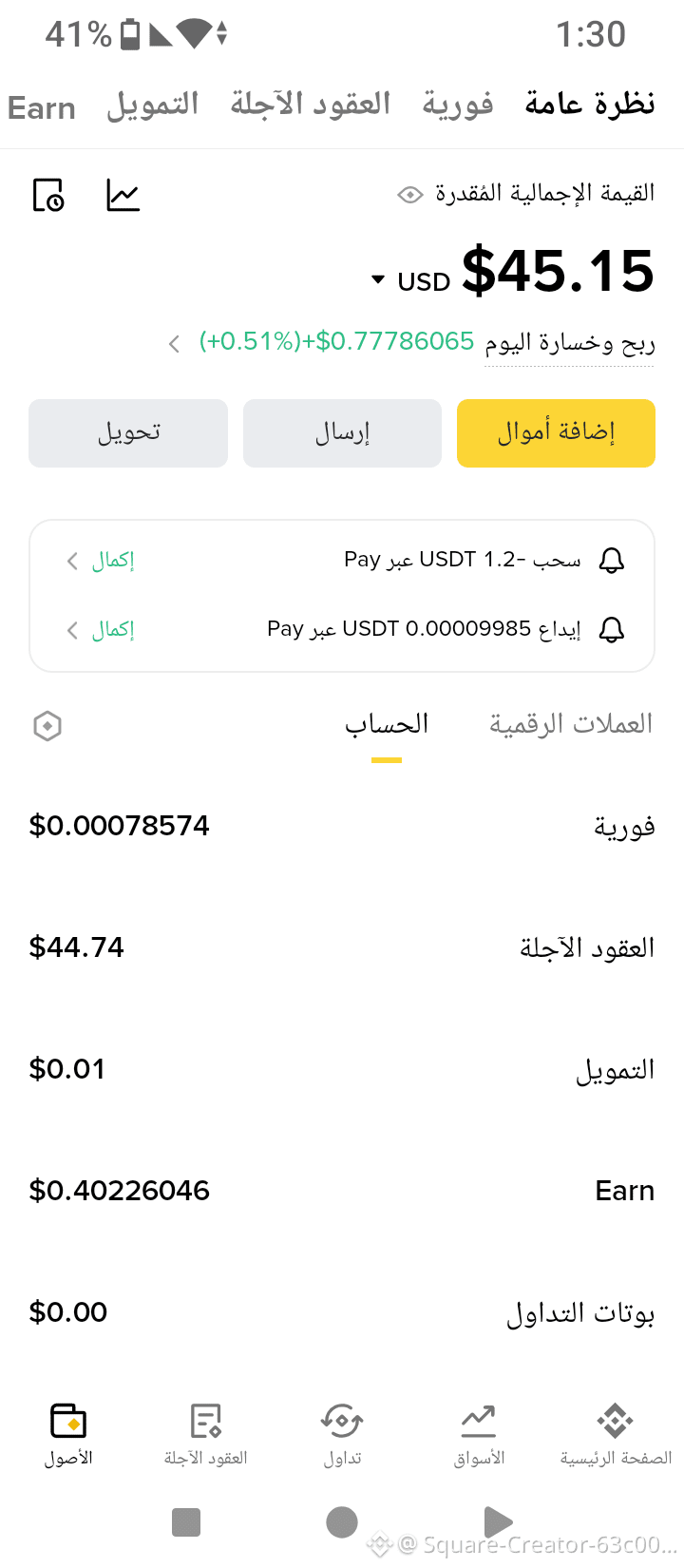The width and height of the screenshot is (684, 1568).
Task: Switch to the التمويل top tab
Action: click(152, 105)
